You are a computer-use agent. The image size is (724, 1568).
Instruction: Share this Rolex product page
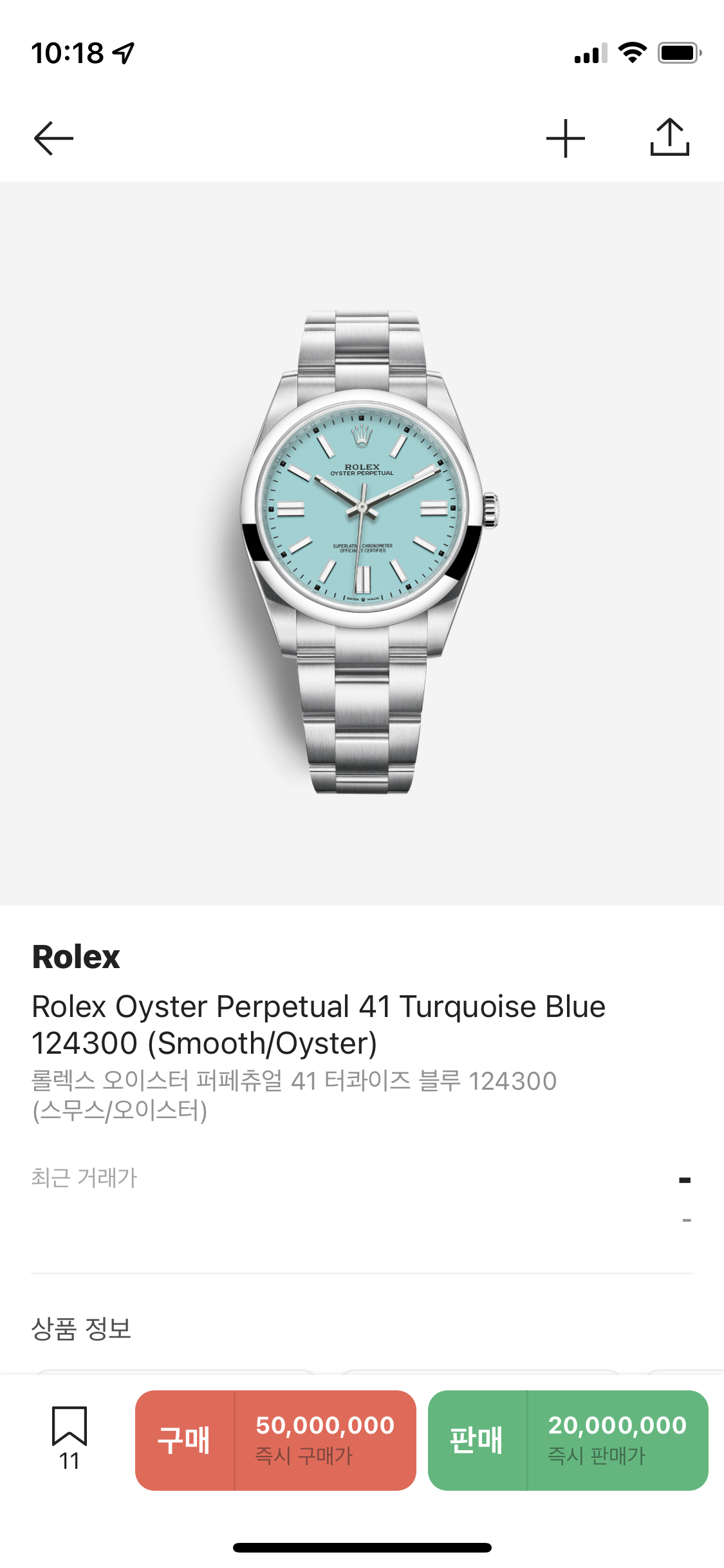669,137
